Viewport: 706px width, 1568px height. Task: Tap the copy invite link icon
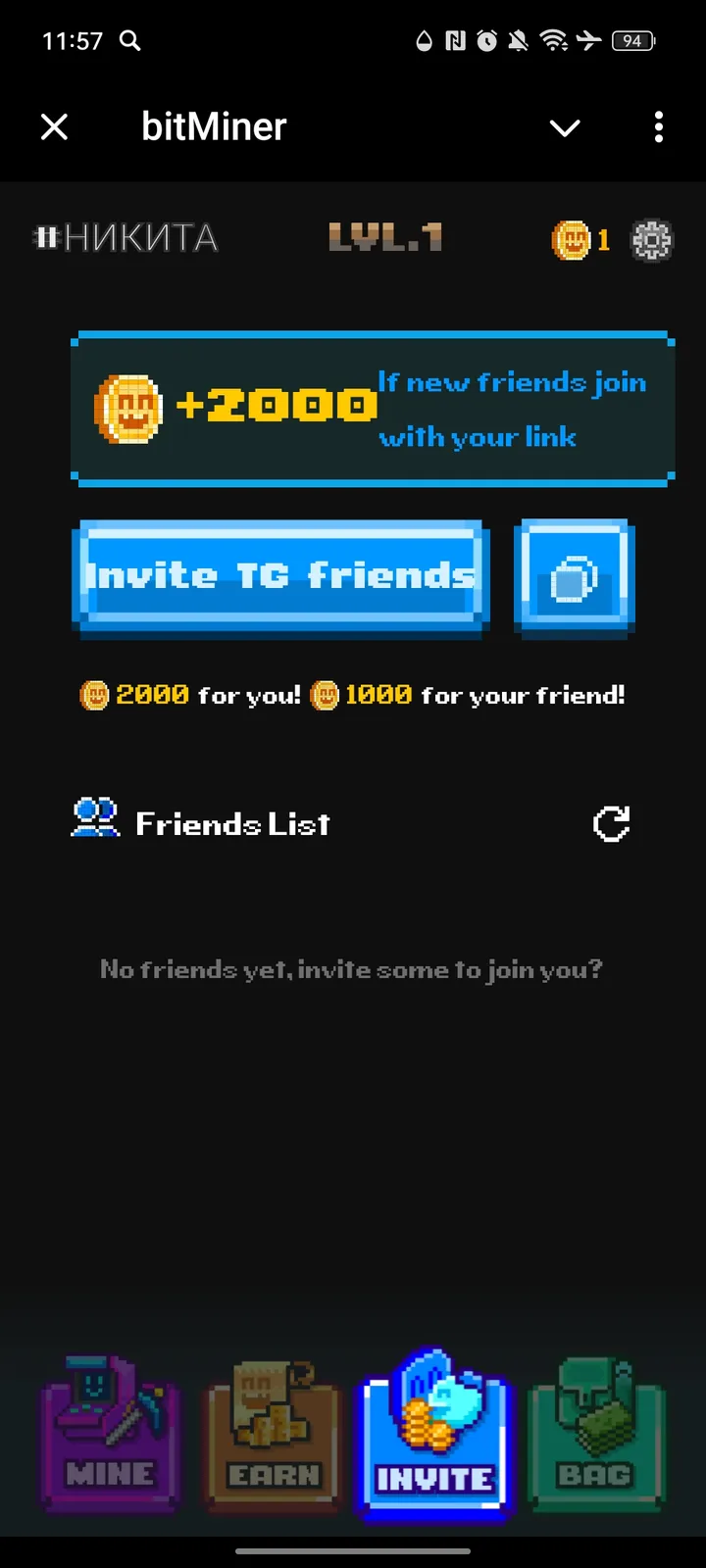coord(575,578)
